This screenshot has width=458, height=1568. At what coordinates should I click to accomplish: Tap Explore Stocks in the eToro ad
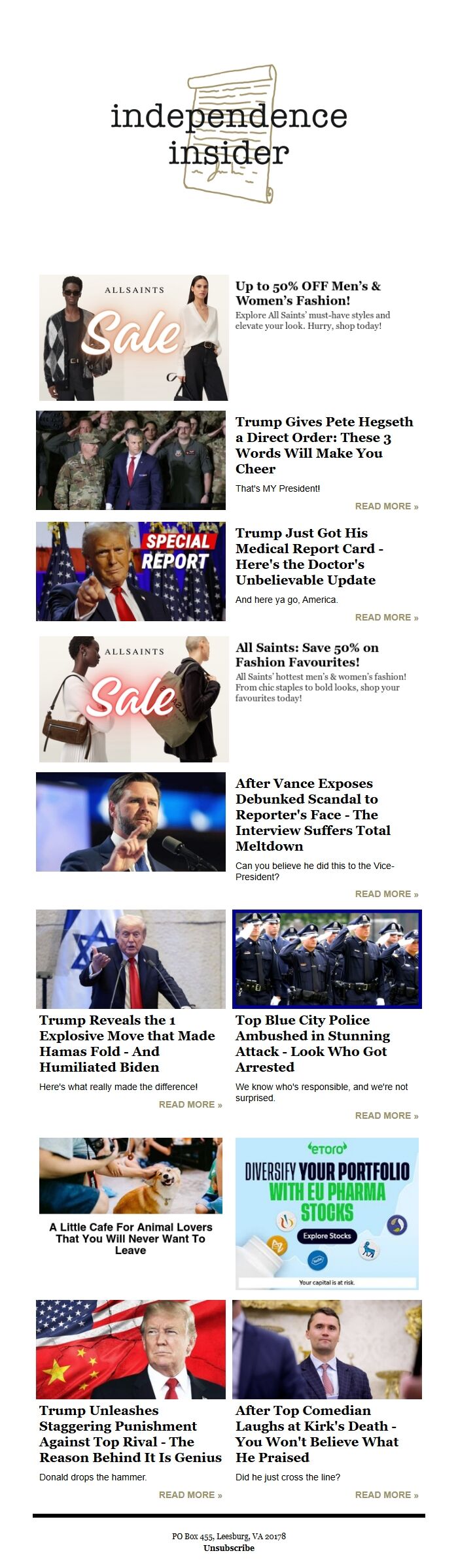327,1236
